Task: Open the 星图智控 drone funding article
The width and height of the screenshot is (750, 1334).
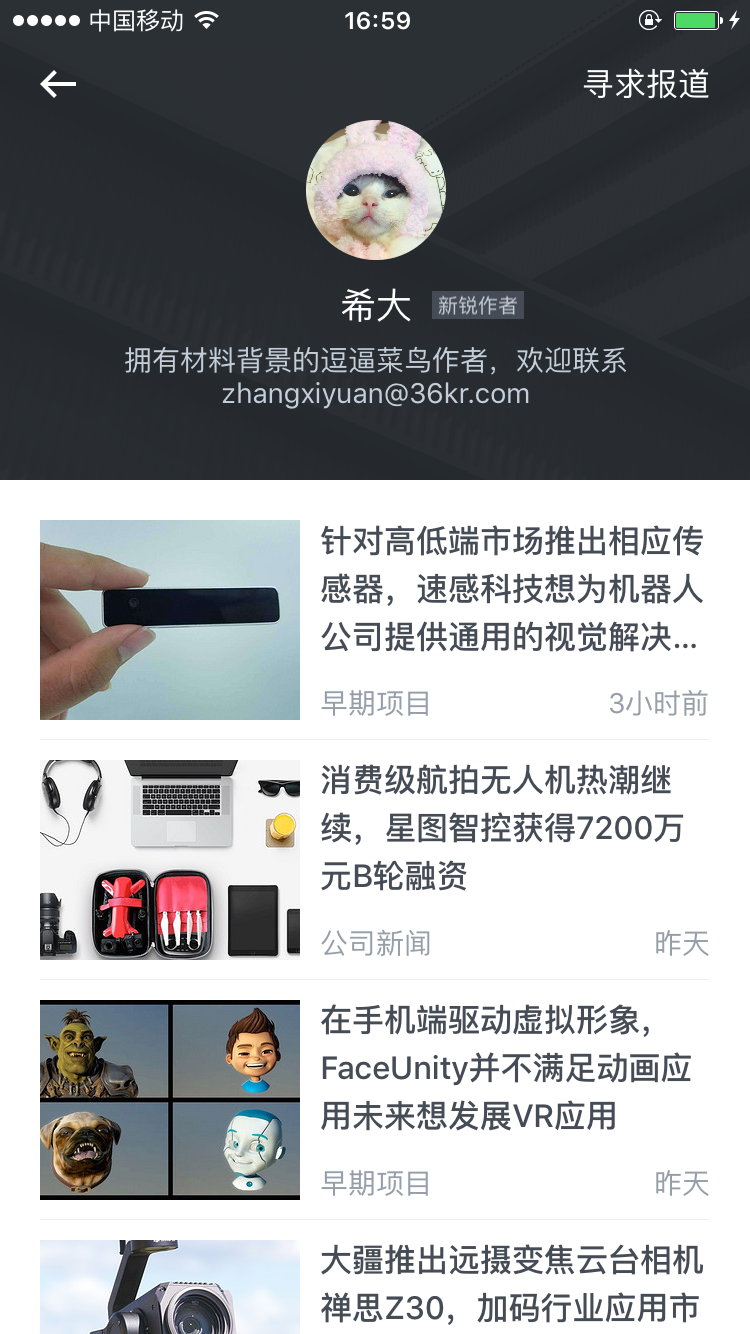Action: click(511, 828)
